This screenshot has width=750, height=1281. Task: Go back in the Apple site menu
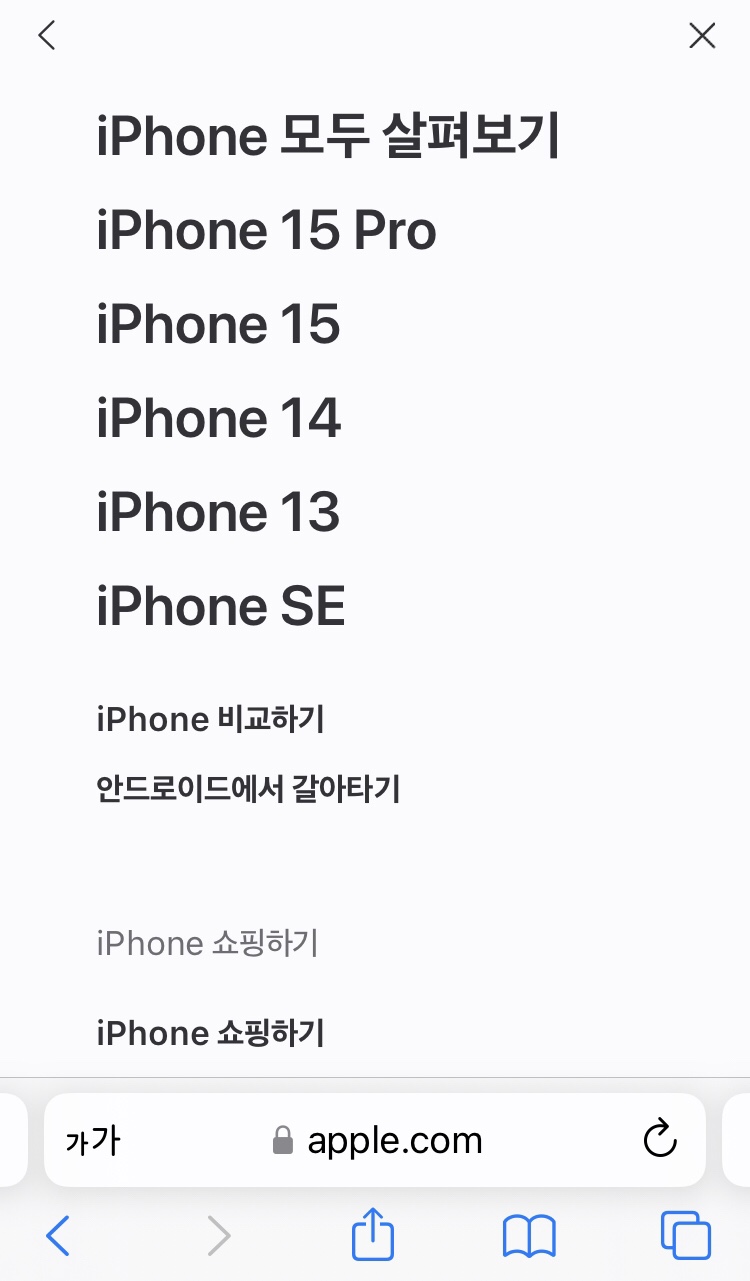46,36
